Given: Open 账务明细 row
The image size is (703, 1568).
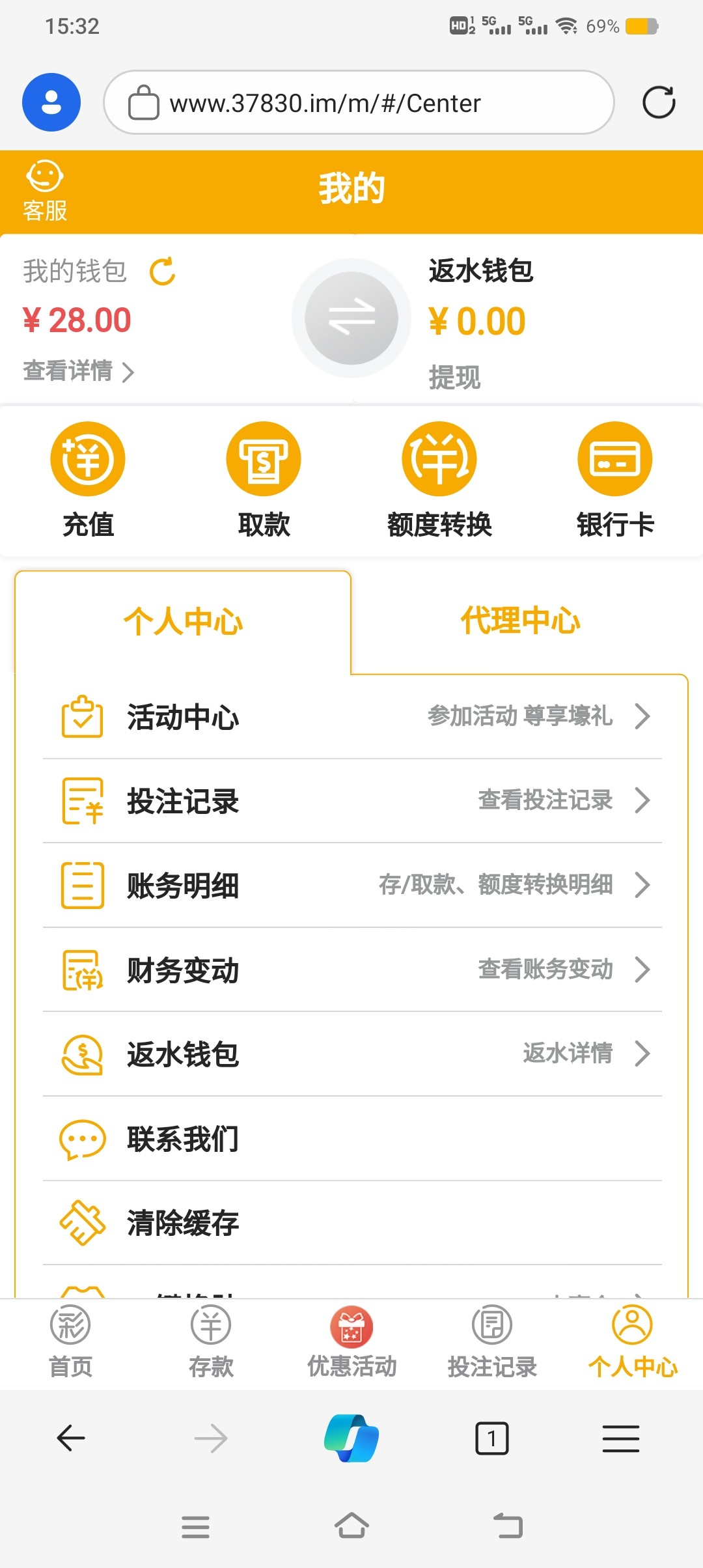Looking at the screenshot, I should [x=352, y=886].
